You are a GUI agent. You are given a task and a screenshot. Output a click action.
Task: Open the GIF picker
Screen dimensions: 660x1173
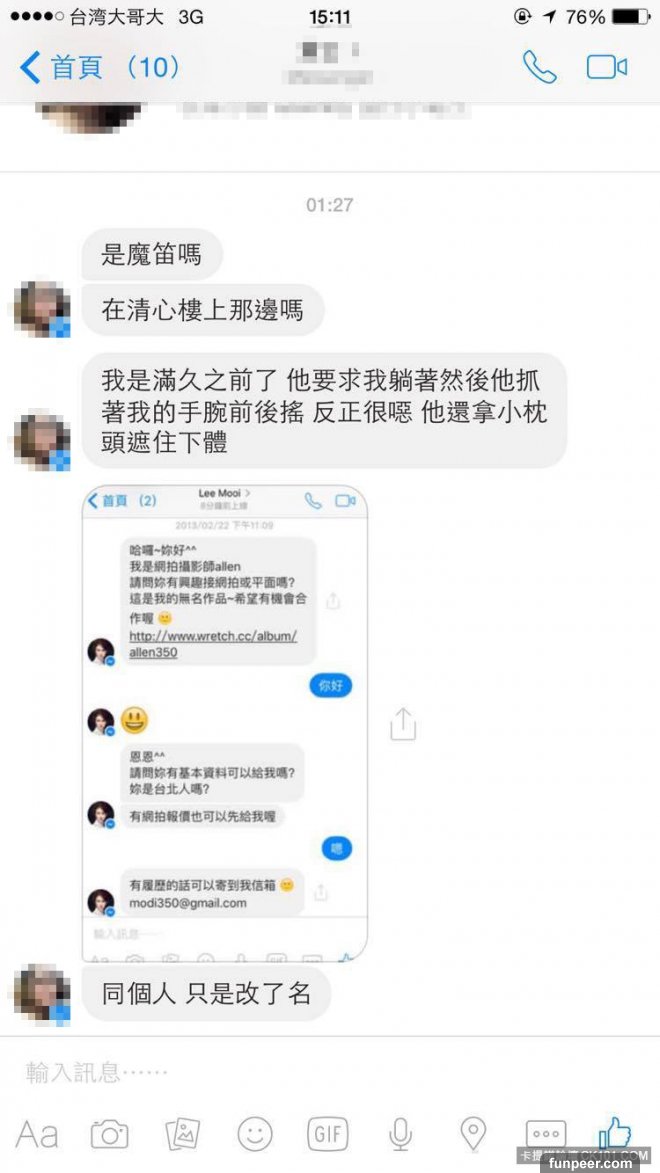327,1134
